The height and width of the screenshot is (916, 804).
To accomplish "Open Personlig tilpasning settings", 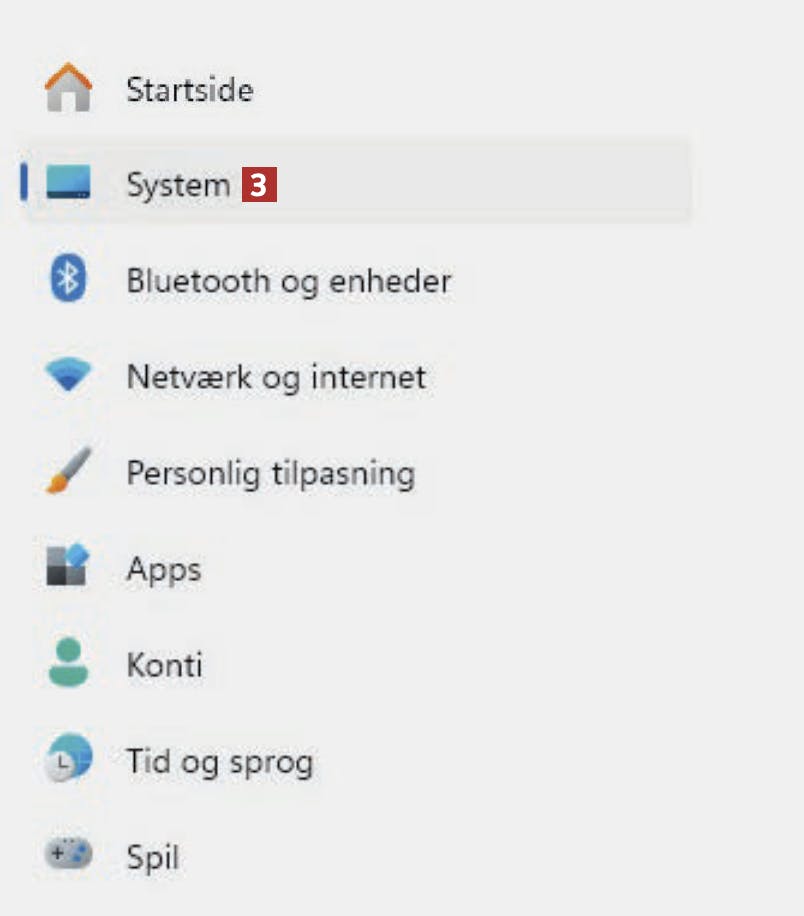I will point(270,473).
